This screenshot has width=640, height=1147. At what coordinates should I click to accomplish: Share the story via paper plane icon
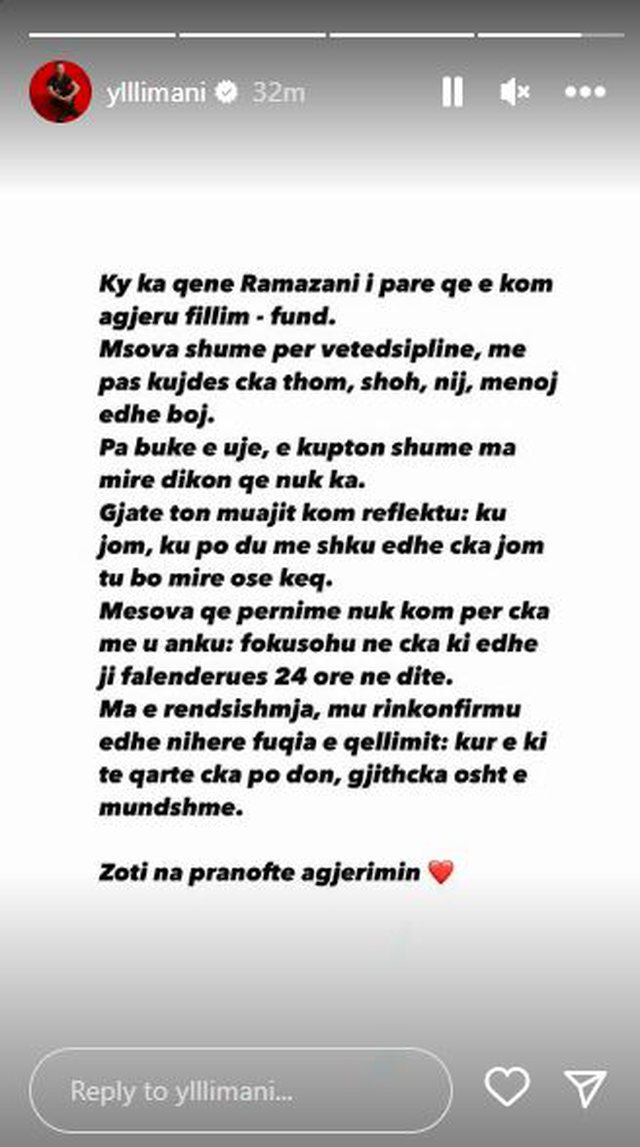[x=585, y=1088]
